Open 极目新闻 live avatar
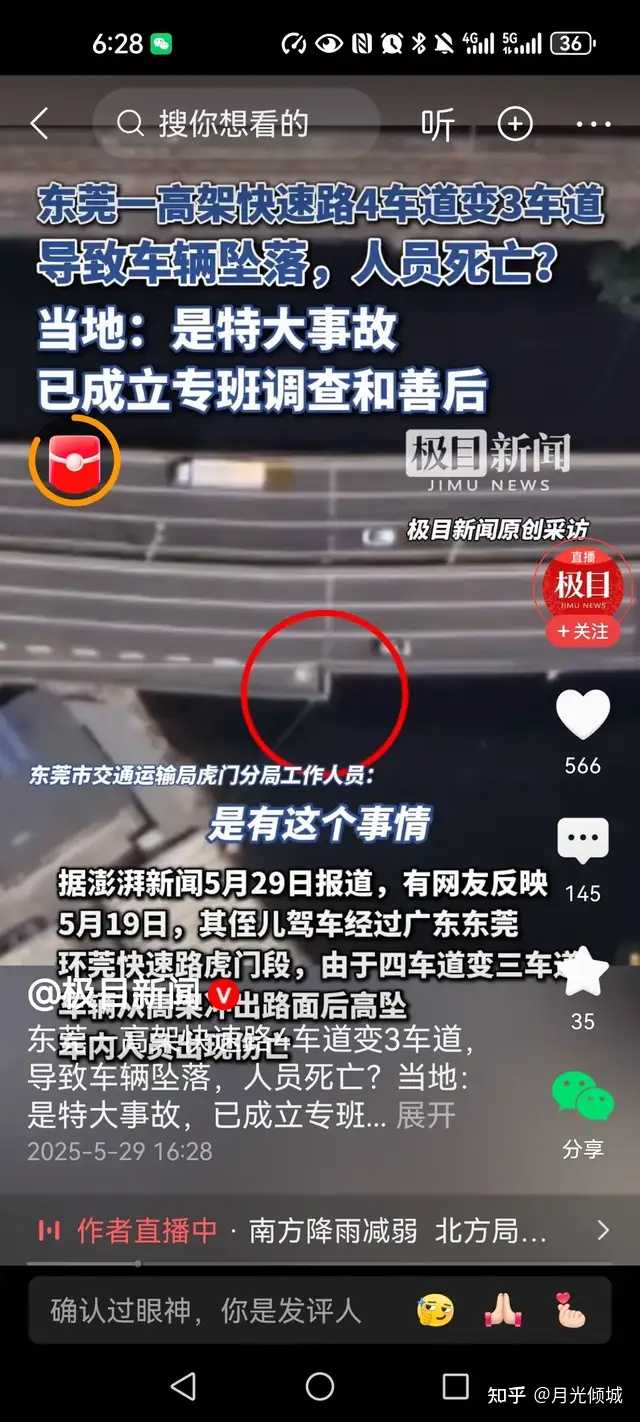Image resolution: width=640 pixels, height=1422 pixels. click(582, 585)
